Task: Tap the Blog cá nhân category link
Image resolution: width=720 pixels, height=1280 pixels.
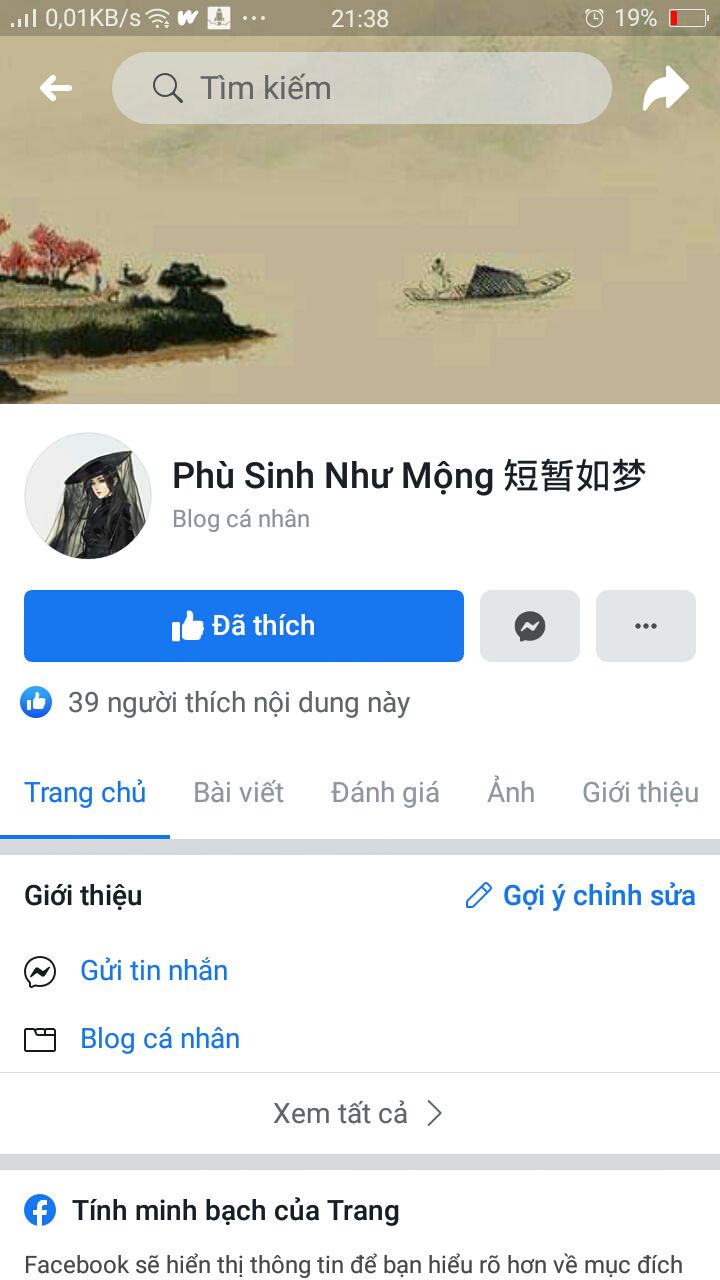Action: [160, 1039]
